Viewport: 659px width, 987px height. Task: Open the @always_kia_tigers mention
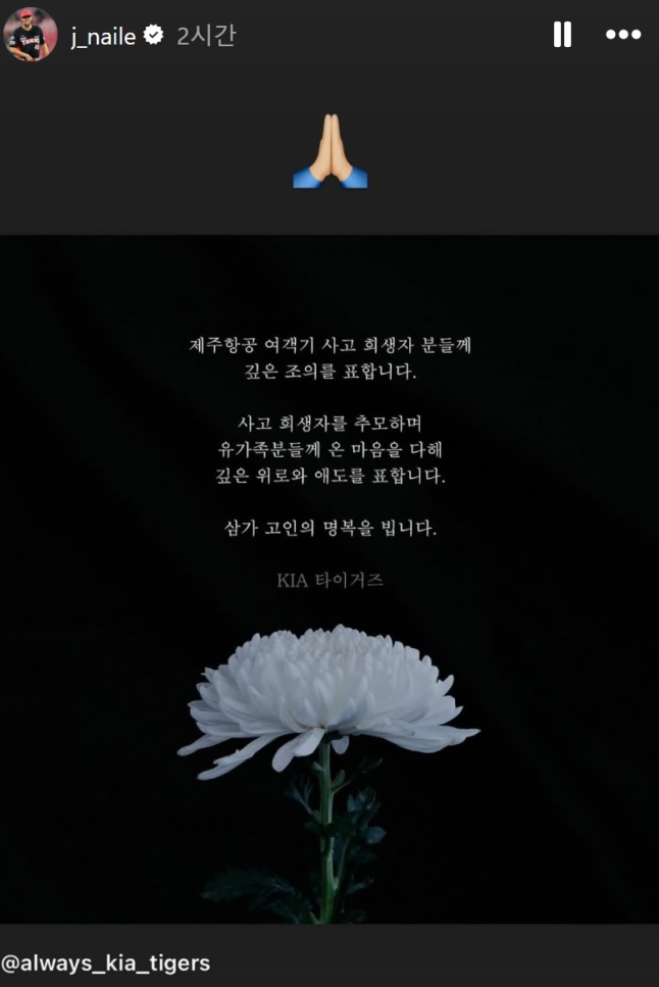pyautogui.click(x=106, y=963)
